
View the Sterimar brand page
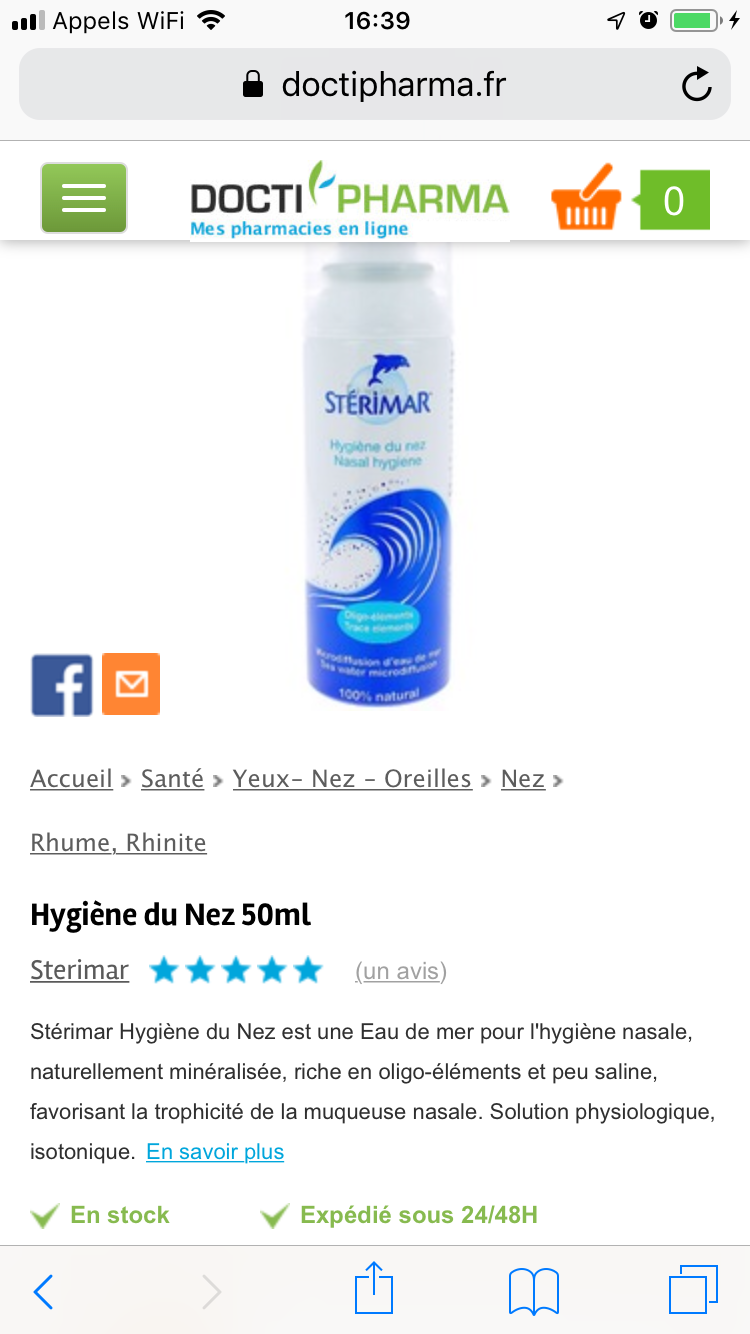click(80, 970)
